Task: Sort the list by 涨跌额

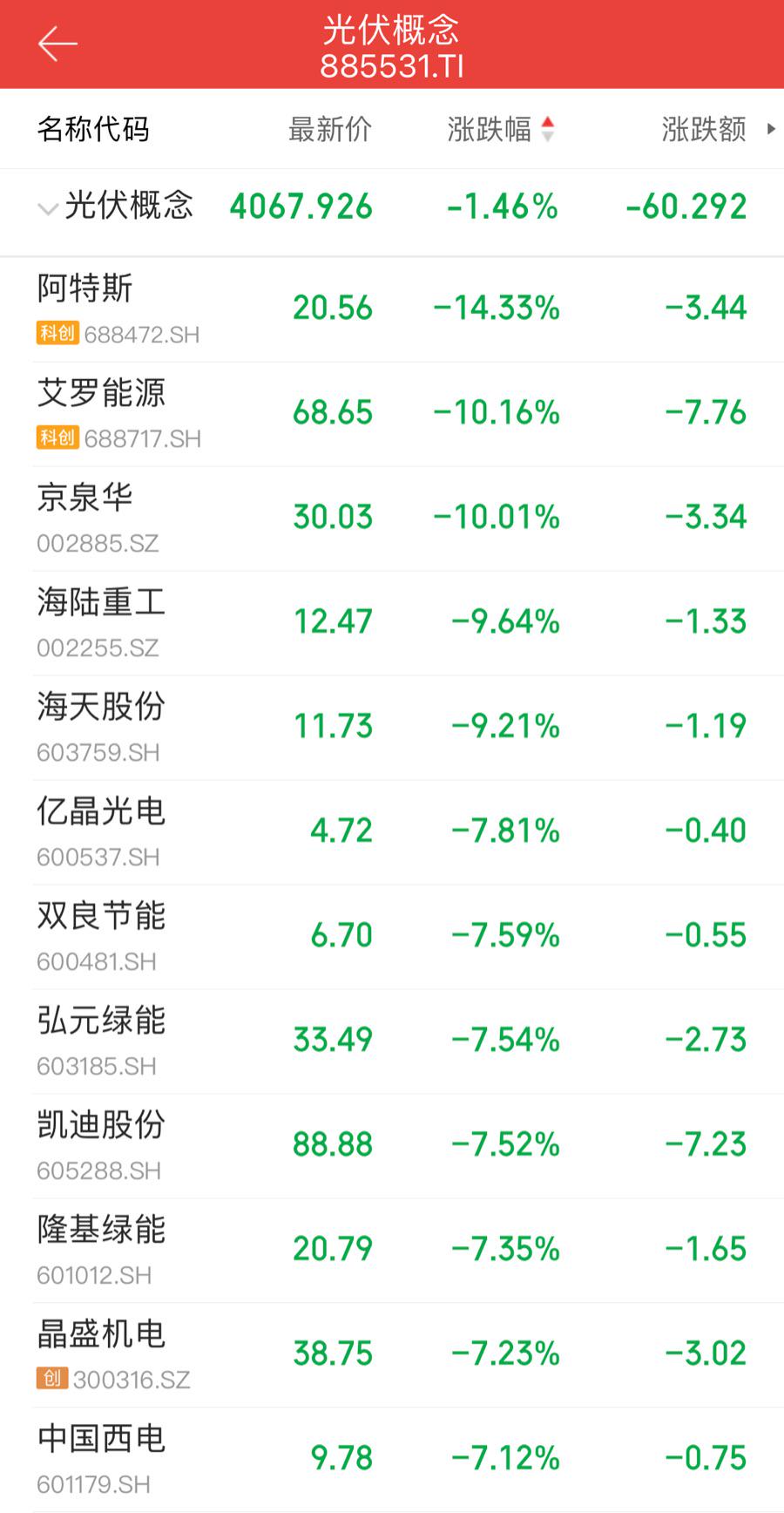Action: (703, 129)
